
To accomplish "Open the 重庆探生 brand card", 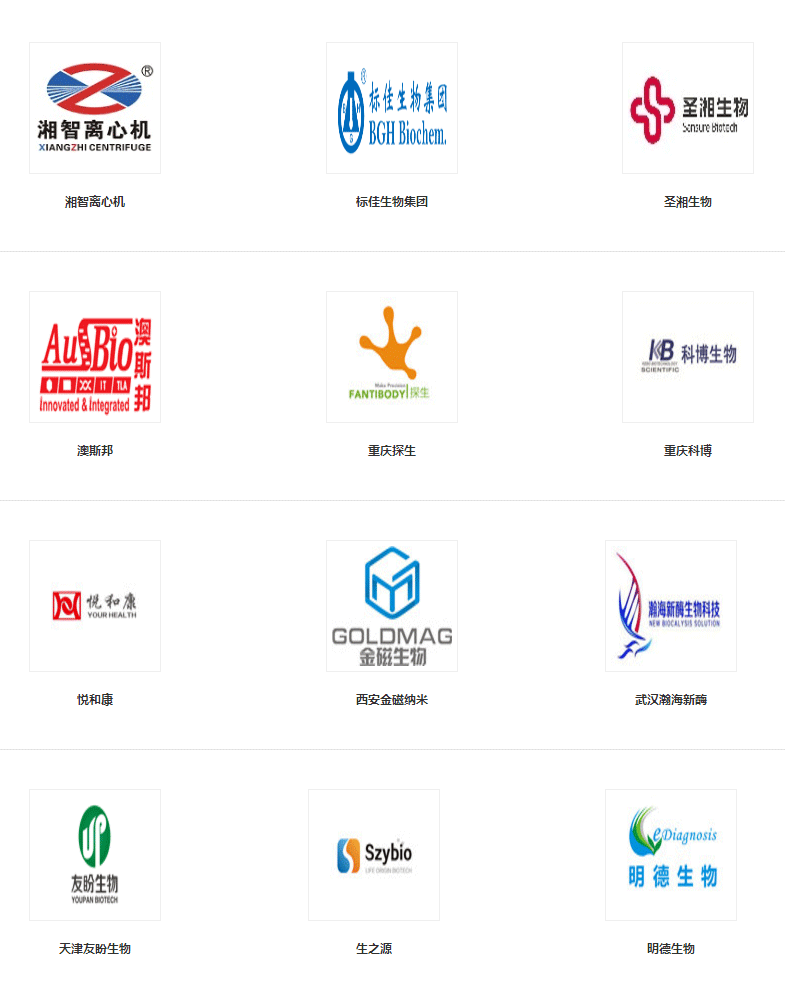I will [x=391, y=357].
